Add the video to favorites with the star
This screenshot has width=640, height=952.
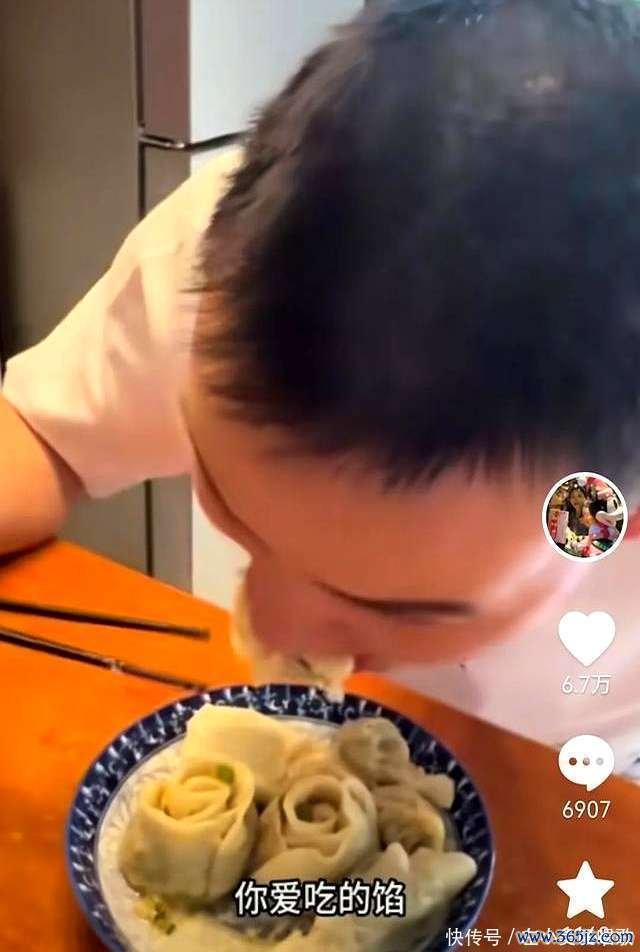click(x=585, y=889)
